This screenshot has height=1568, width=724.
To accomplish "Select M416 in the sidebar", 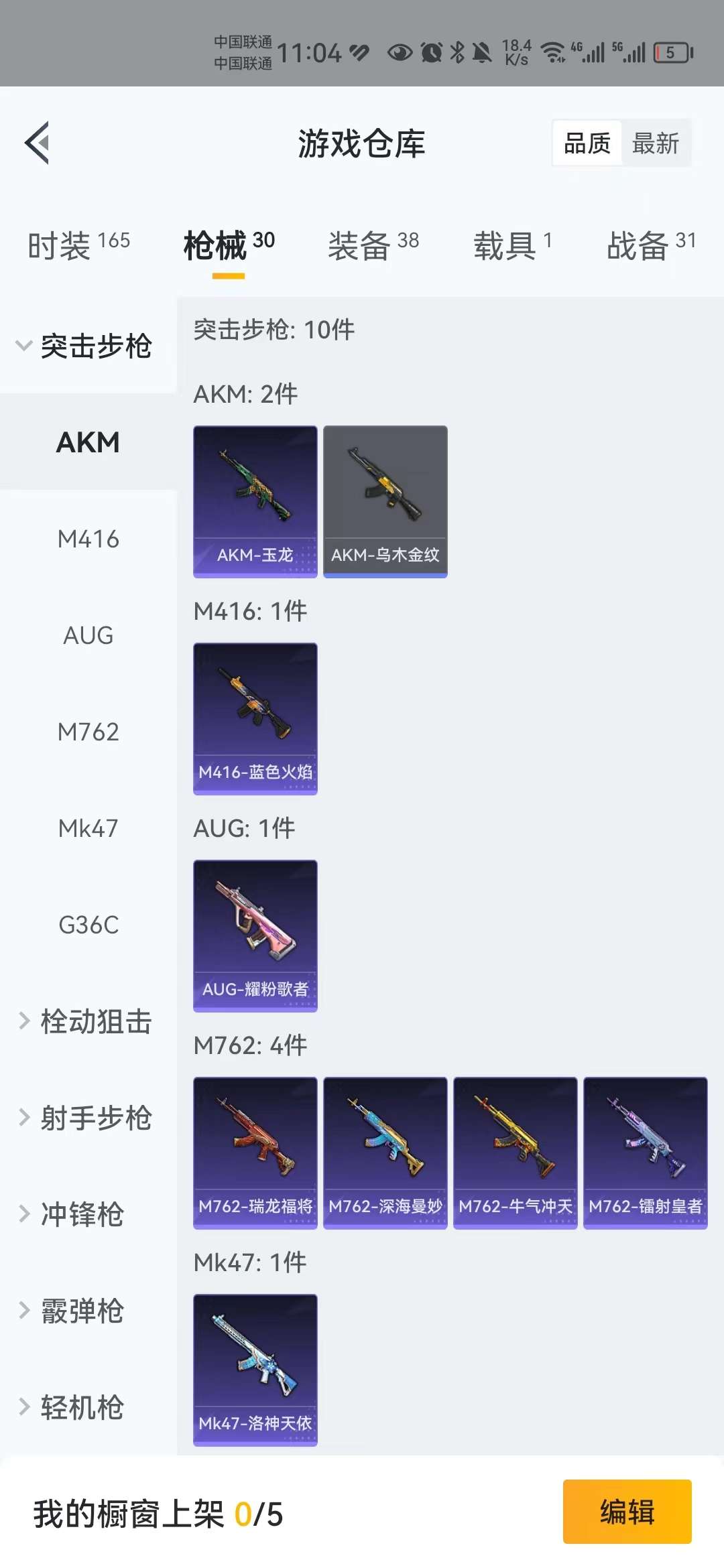I will click(88, 539).
